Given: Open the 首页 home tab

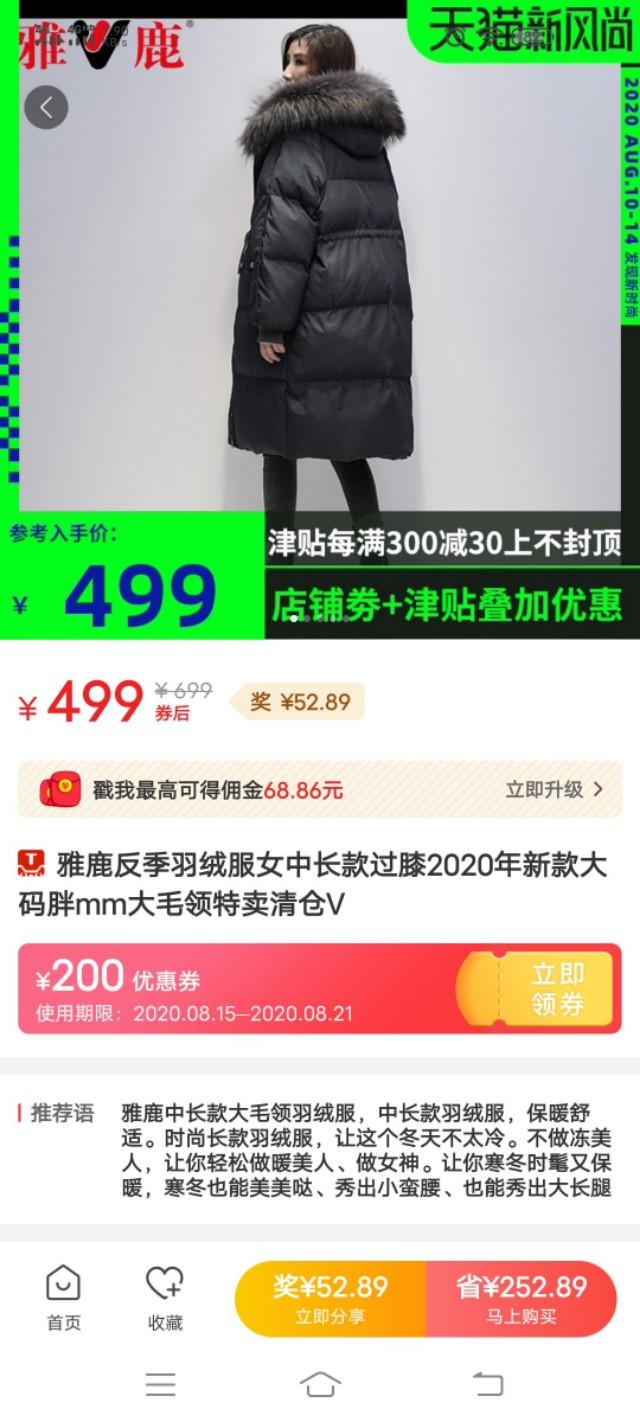Looking at the screenshot, I should [63, 1298].
